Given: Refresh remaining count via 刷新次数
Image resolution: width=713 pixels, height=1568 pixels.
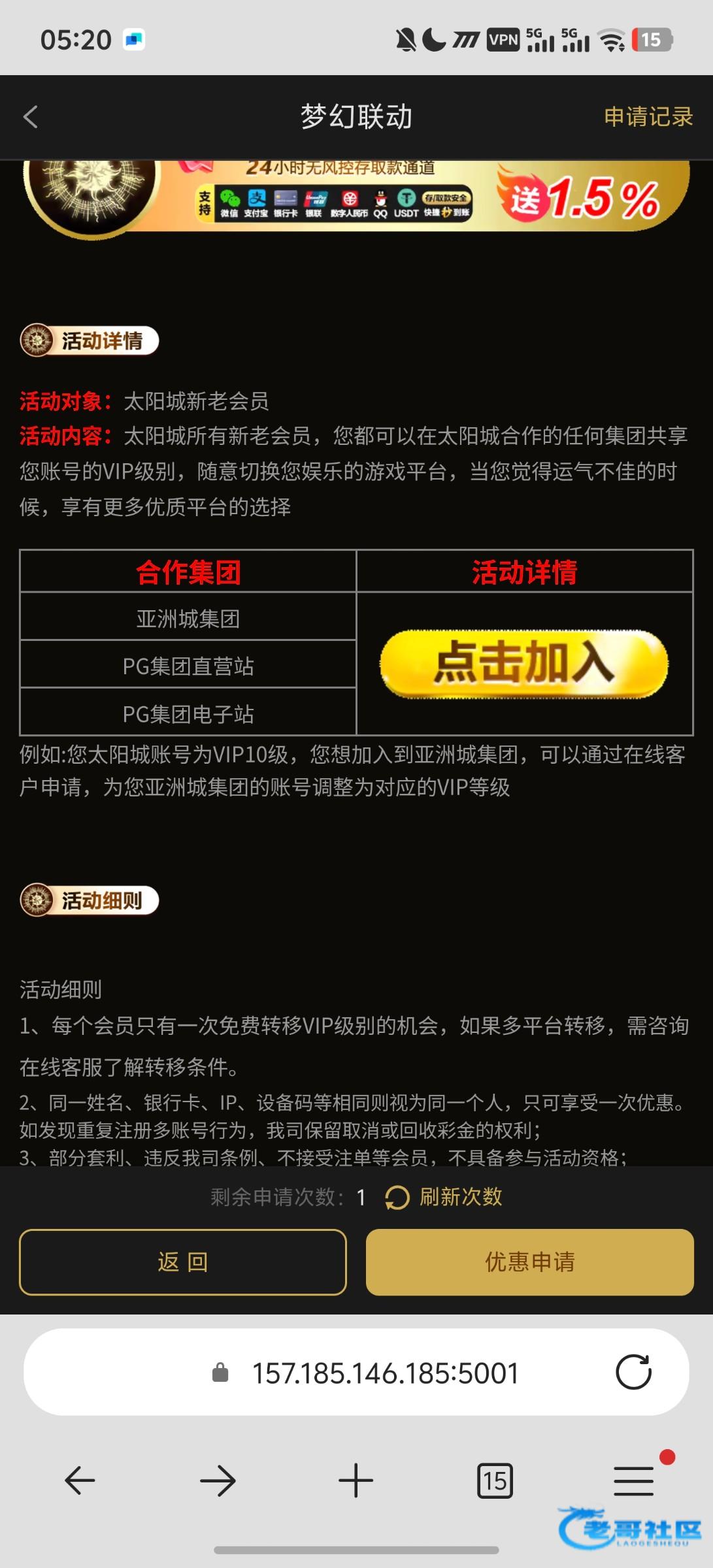Looking at the screenshot, I should point(444,1197).
